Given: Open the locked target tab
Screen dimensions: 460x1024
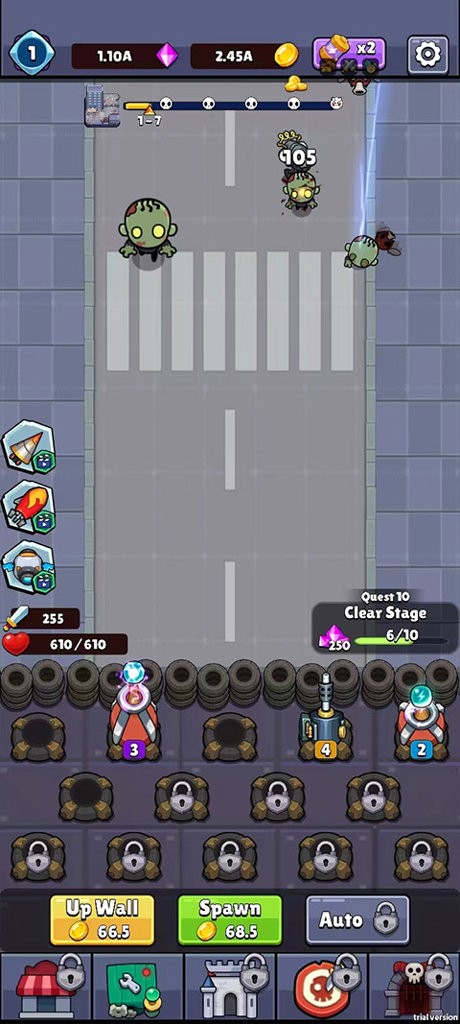Looking at the screenshot, I should [x=322, y=987].
